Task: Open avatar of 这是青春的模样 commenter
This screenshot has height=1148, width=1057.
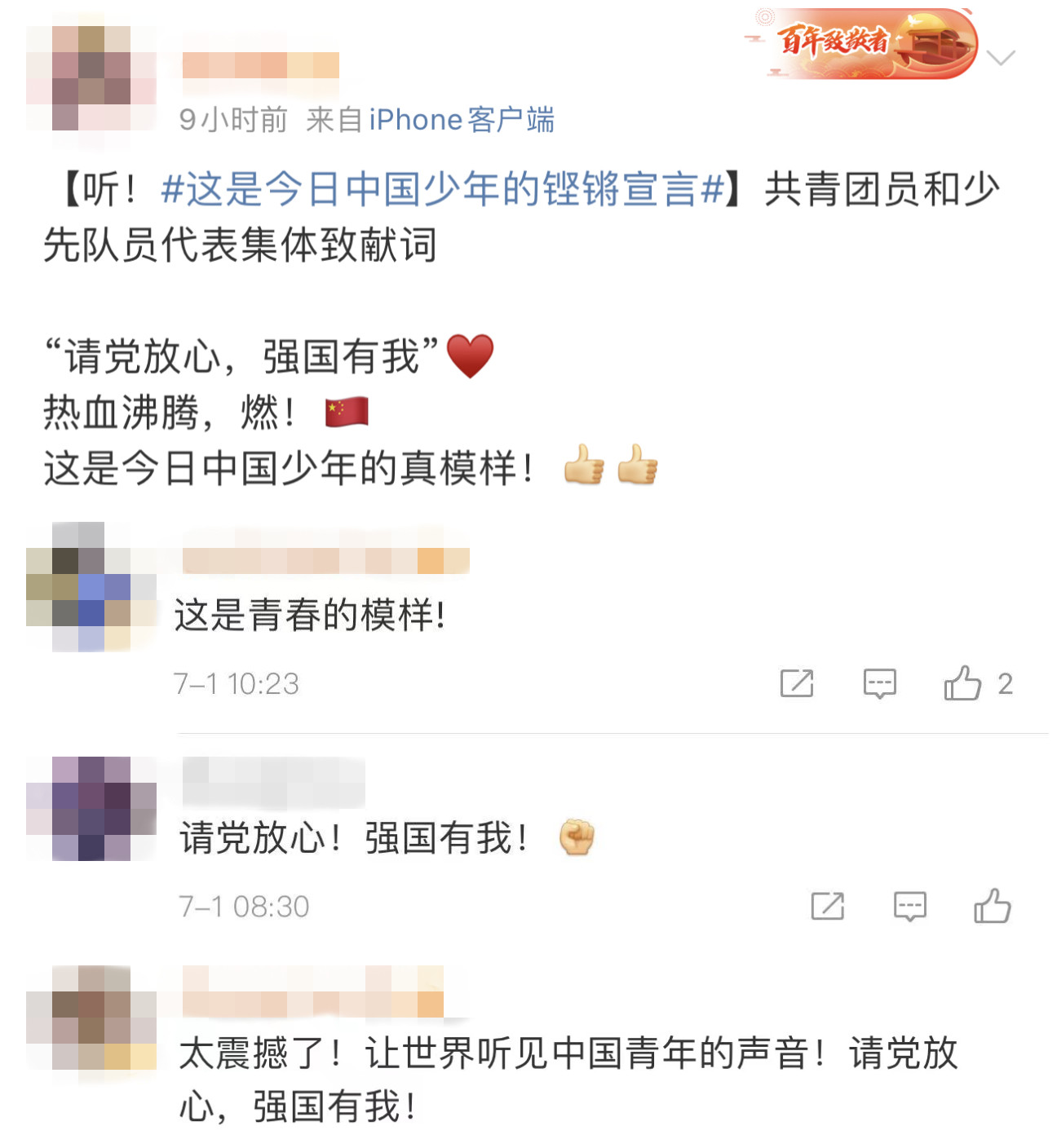Action: [91, 587]
